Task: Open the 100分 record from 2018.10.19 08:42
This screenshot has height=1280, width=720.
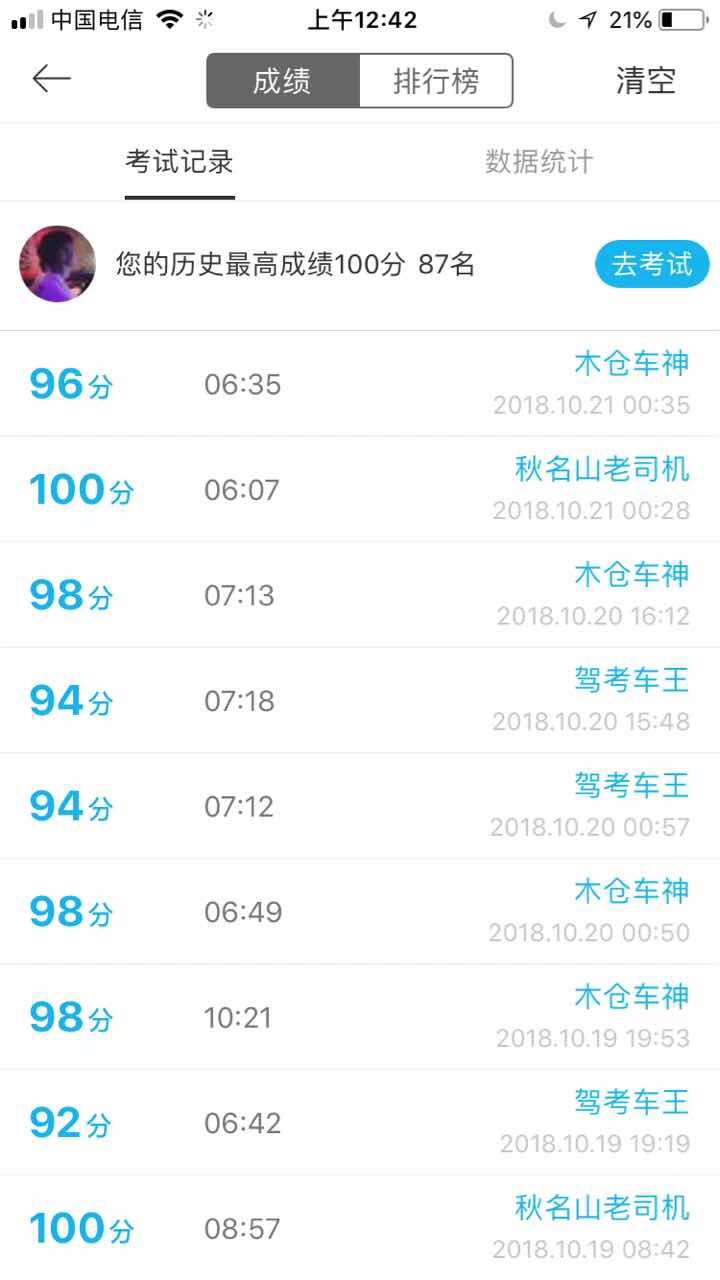Action: (x=360, y=1228)
